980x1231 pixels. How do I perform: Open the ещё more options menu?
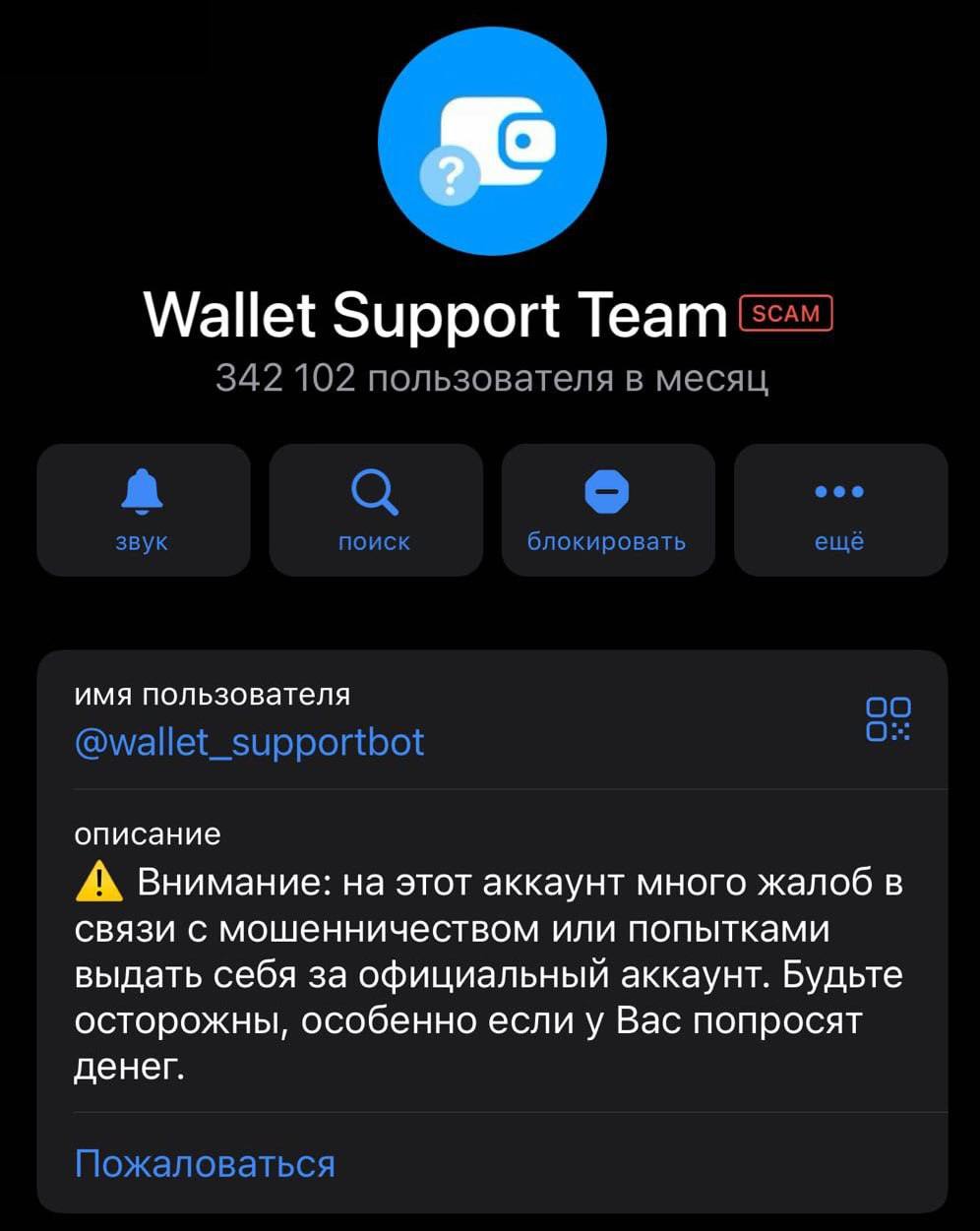tap(839, 510)
